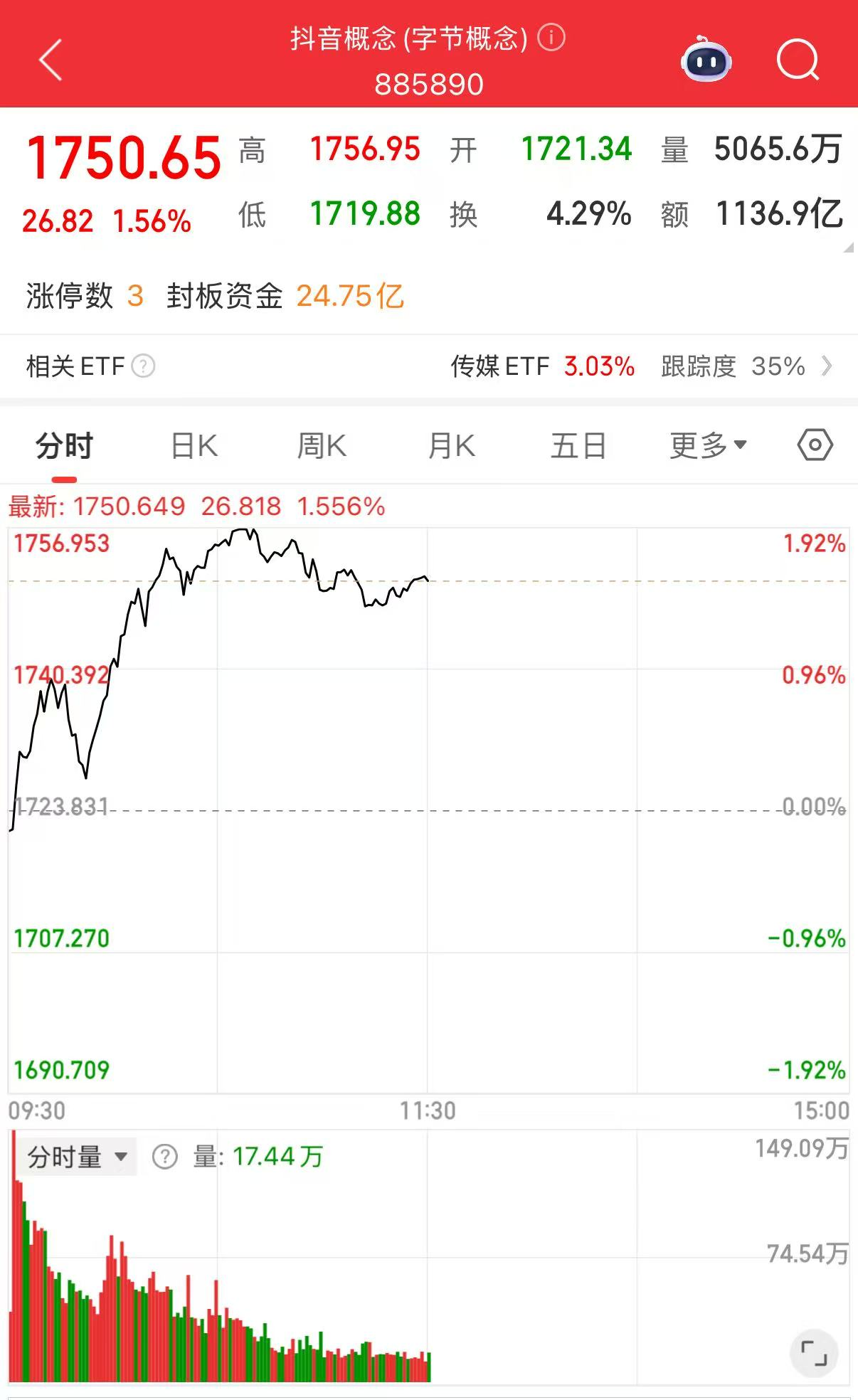
Task: Tap the info icon beside 抖音概念 title
Action: pos(551,38)
